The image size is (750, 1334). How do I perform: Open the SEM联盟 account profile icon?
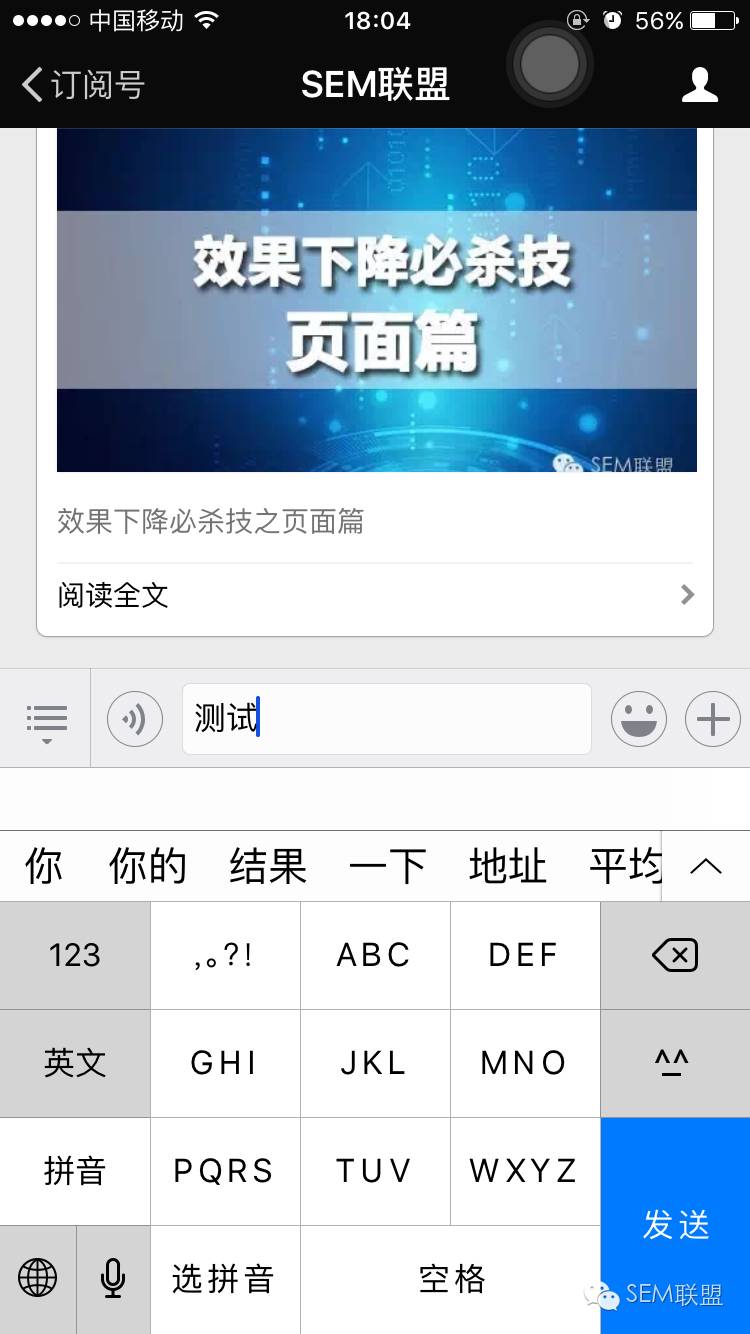(699, 85)
